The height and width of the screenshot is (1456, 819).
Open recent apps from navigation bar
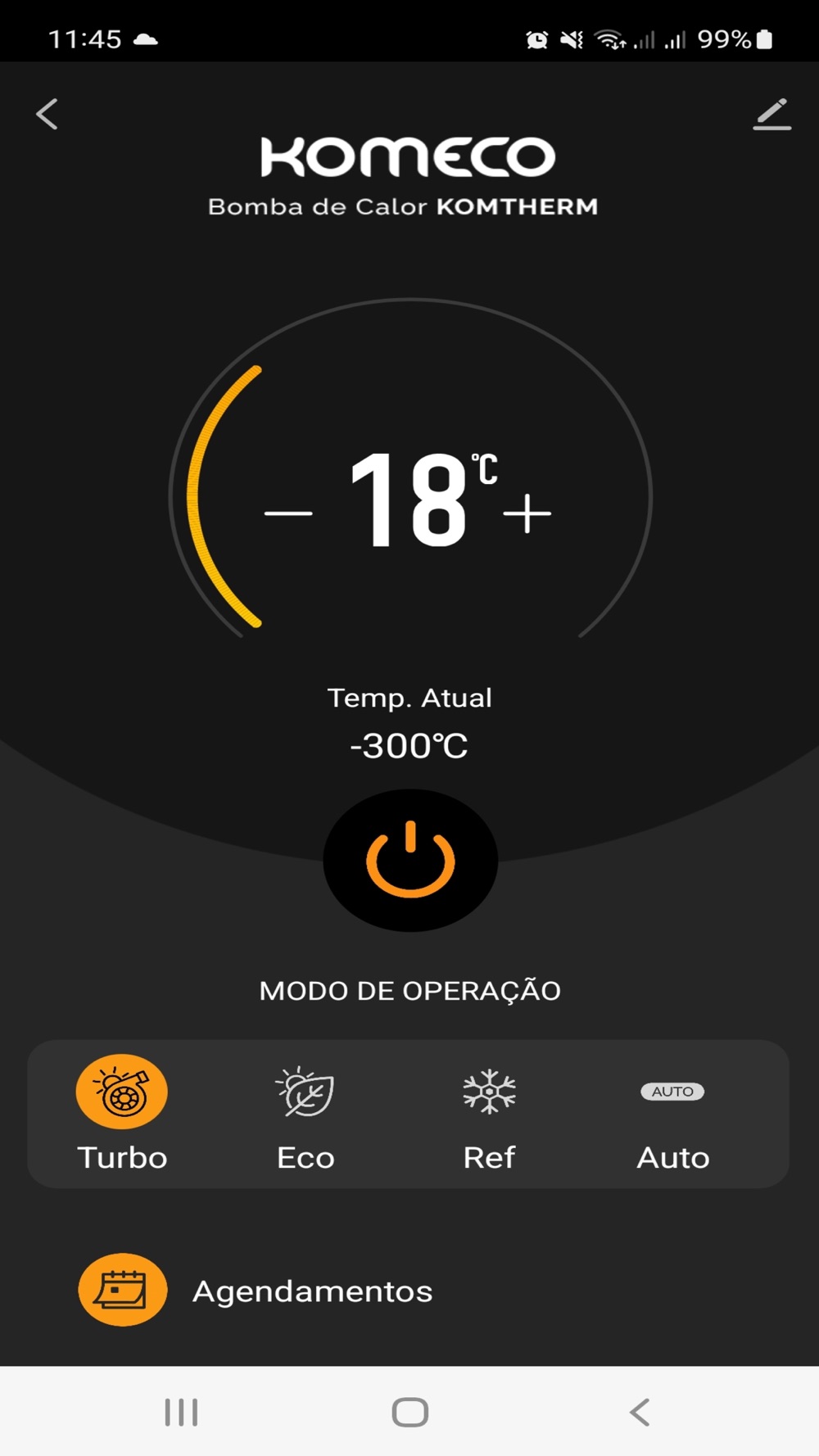pyautogui.click(x=181, y=1412)
